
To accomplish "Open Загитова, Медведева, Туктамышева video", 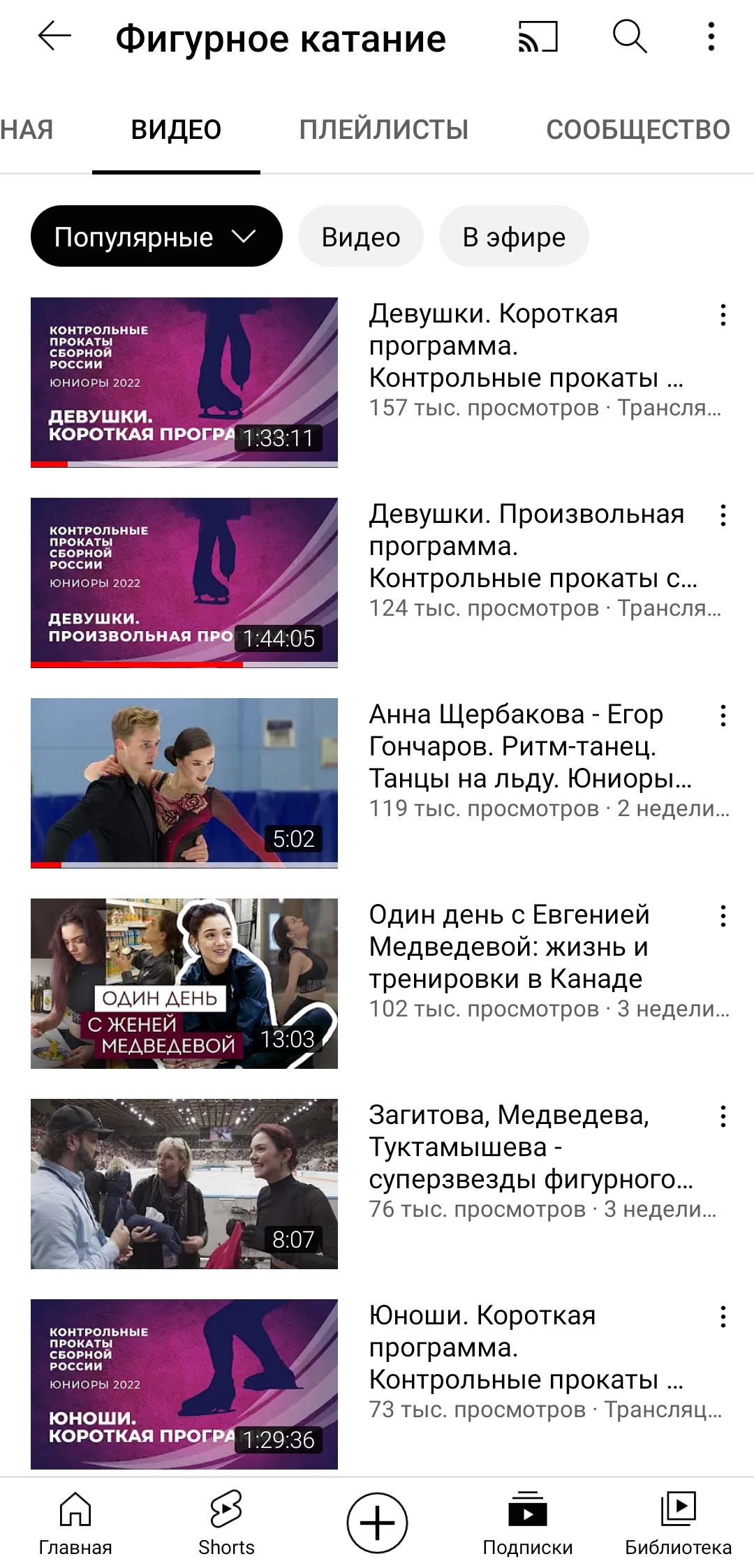I will 184,1183.
